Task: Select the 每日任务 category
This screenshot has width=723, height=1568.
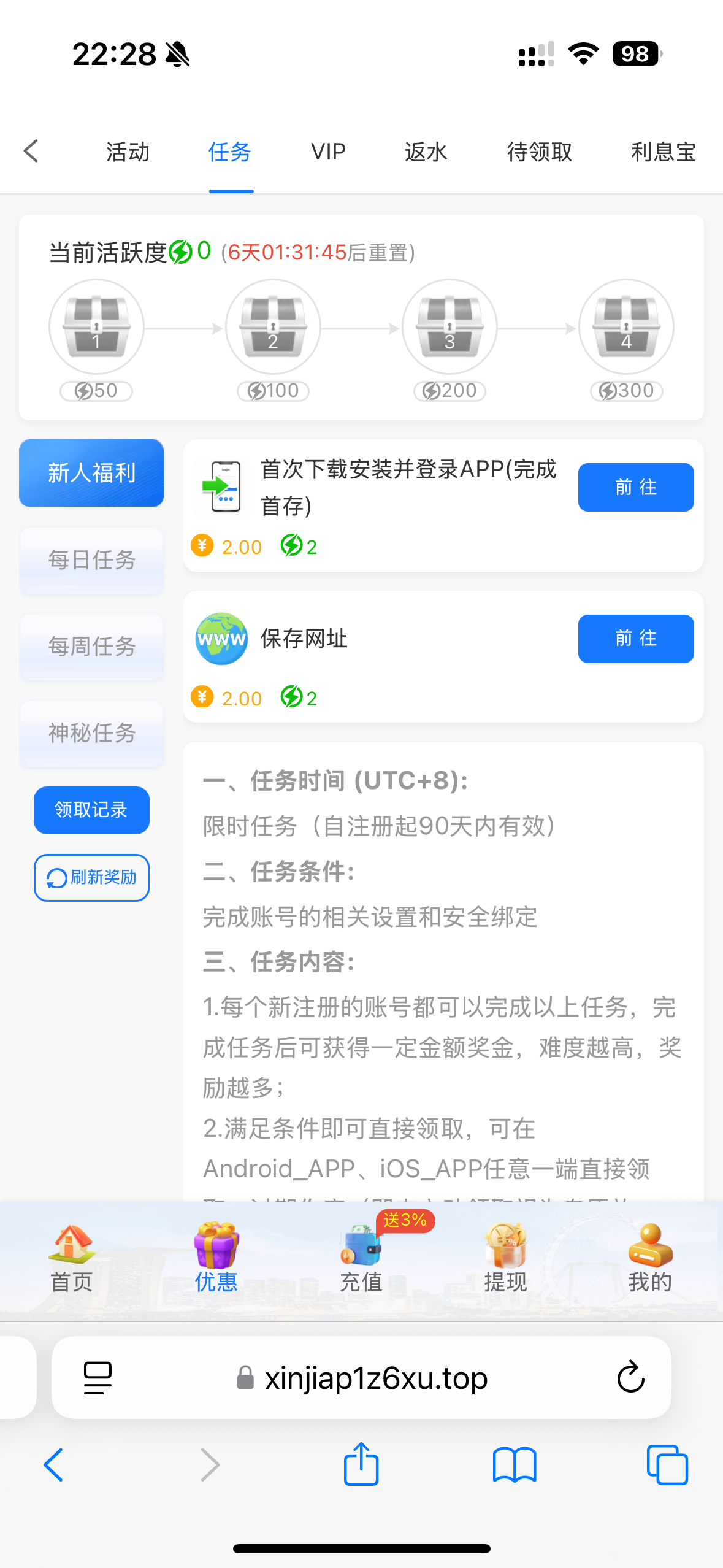Action: tap(91, 559)
